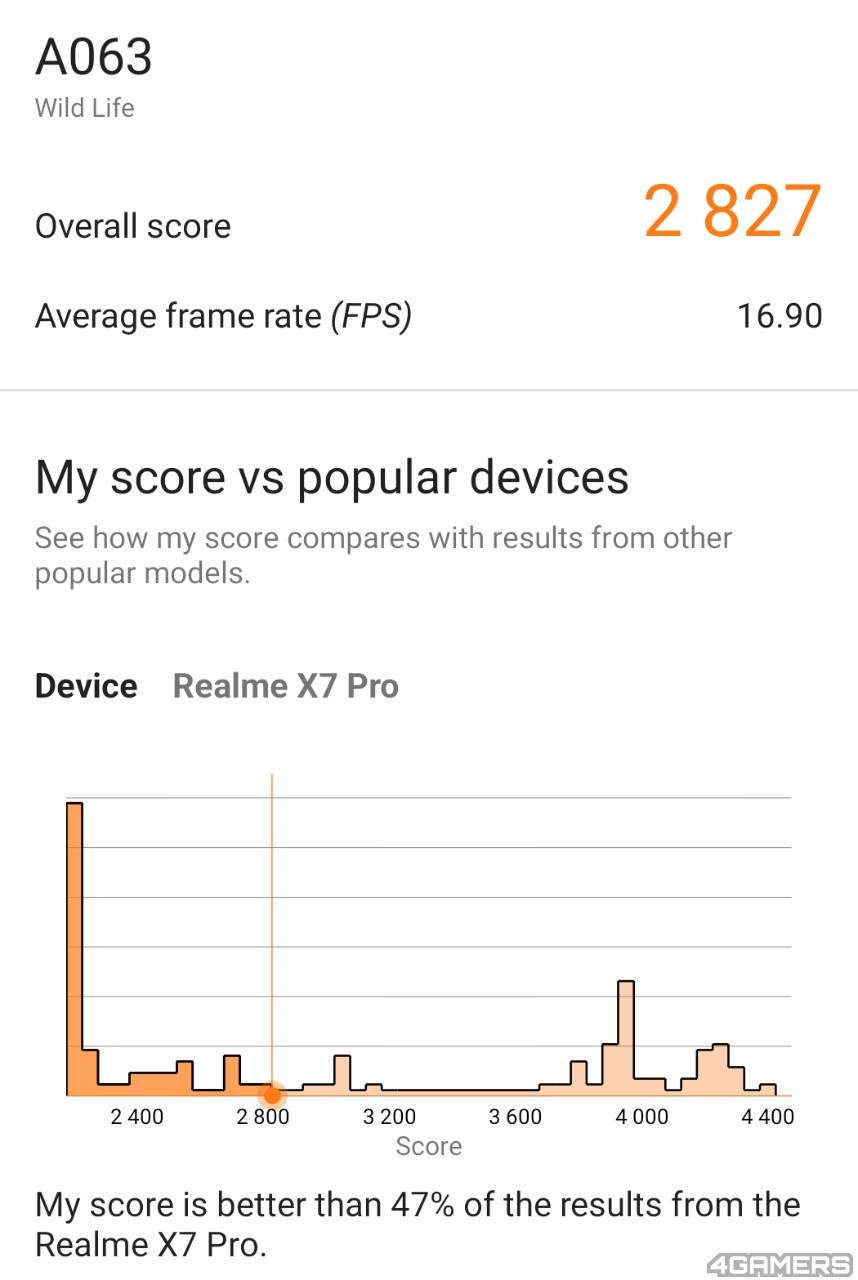Change the comparison device Realme X7 Pro
The width and height of the screenshot is (858, 1280).
285,686
